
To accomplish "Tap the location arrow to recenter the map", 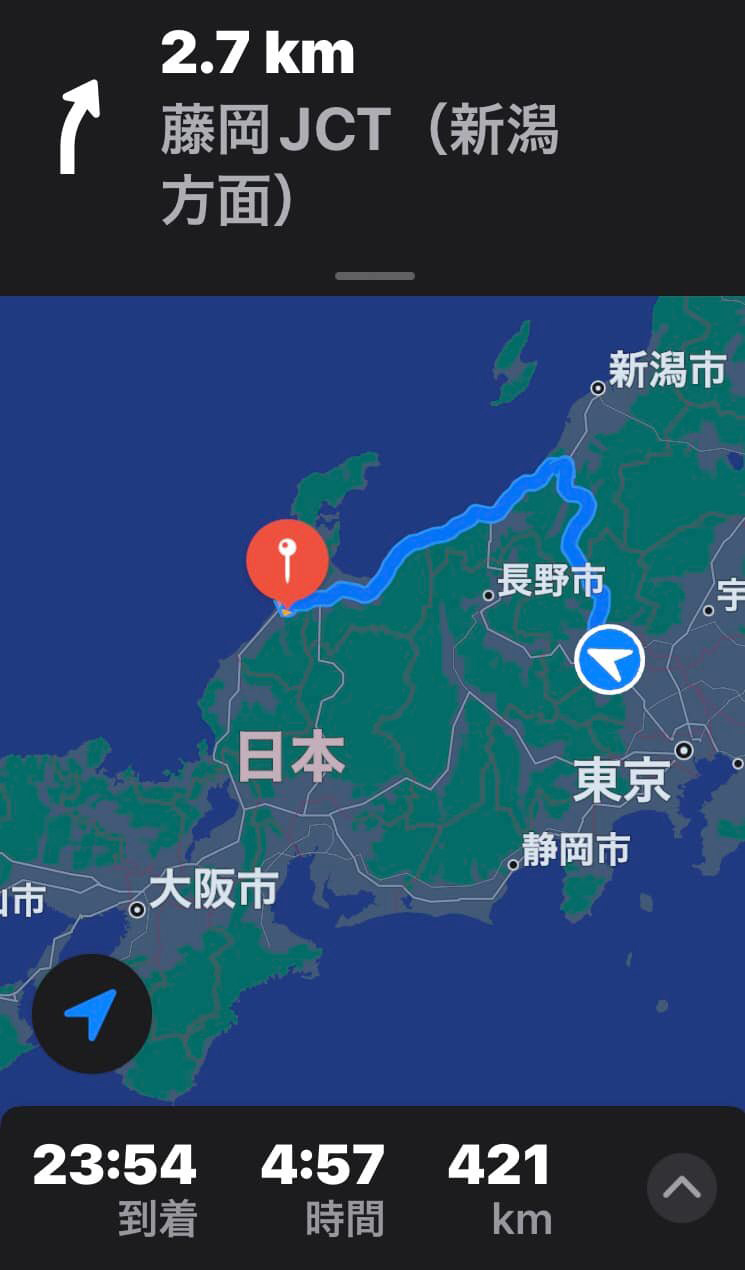I will click(x=92, y=1014).
